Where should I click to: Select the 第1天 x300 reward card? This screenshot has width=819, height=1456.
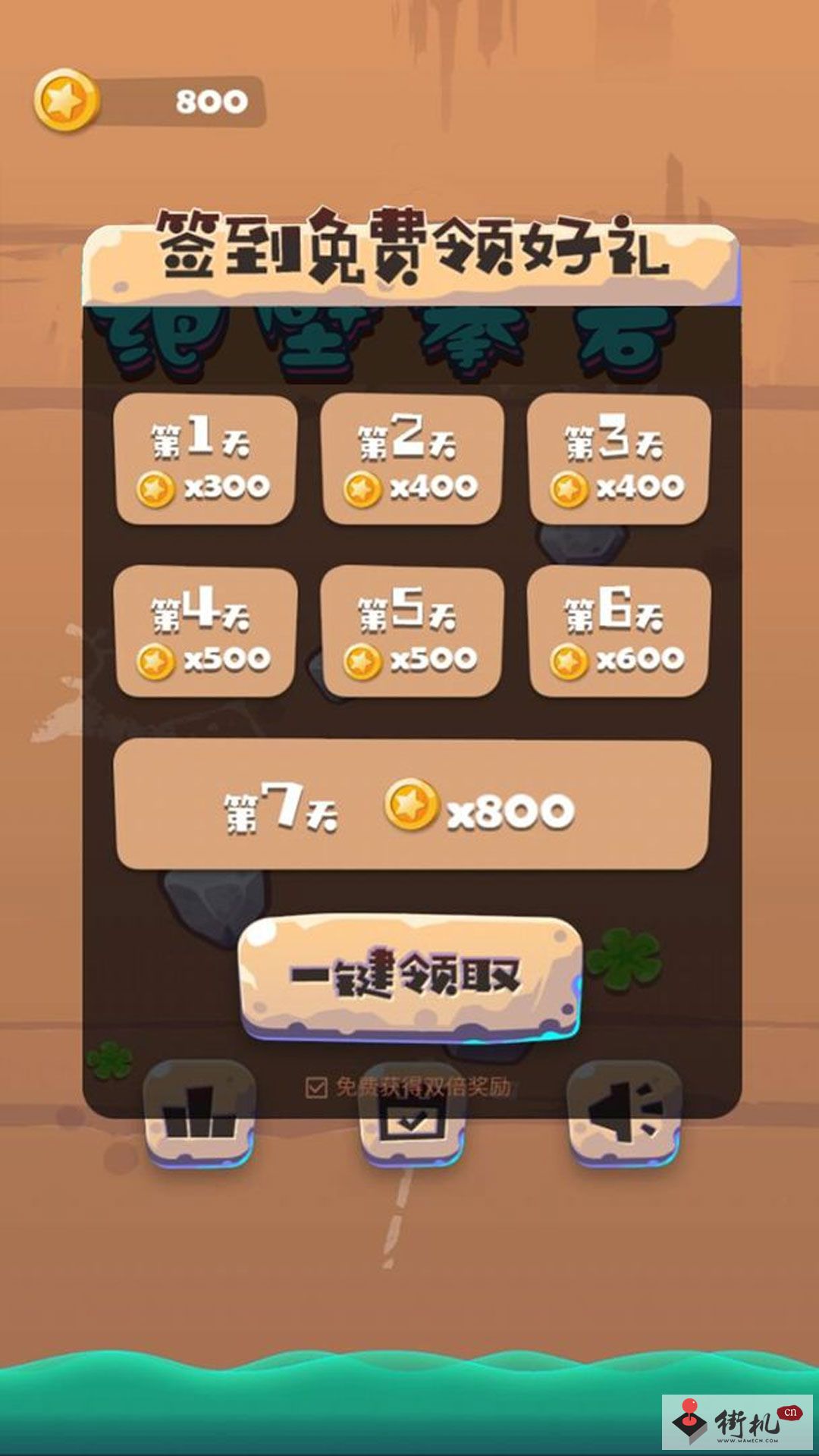click(205, 460)
